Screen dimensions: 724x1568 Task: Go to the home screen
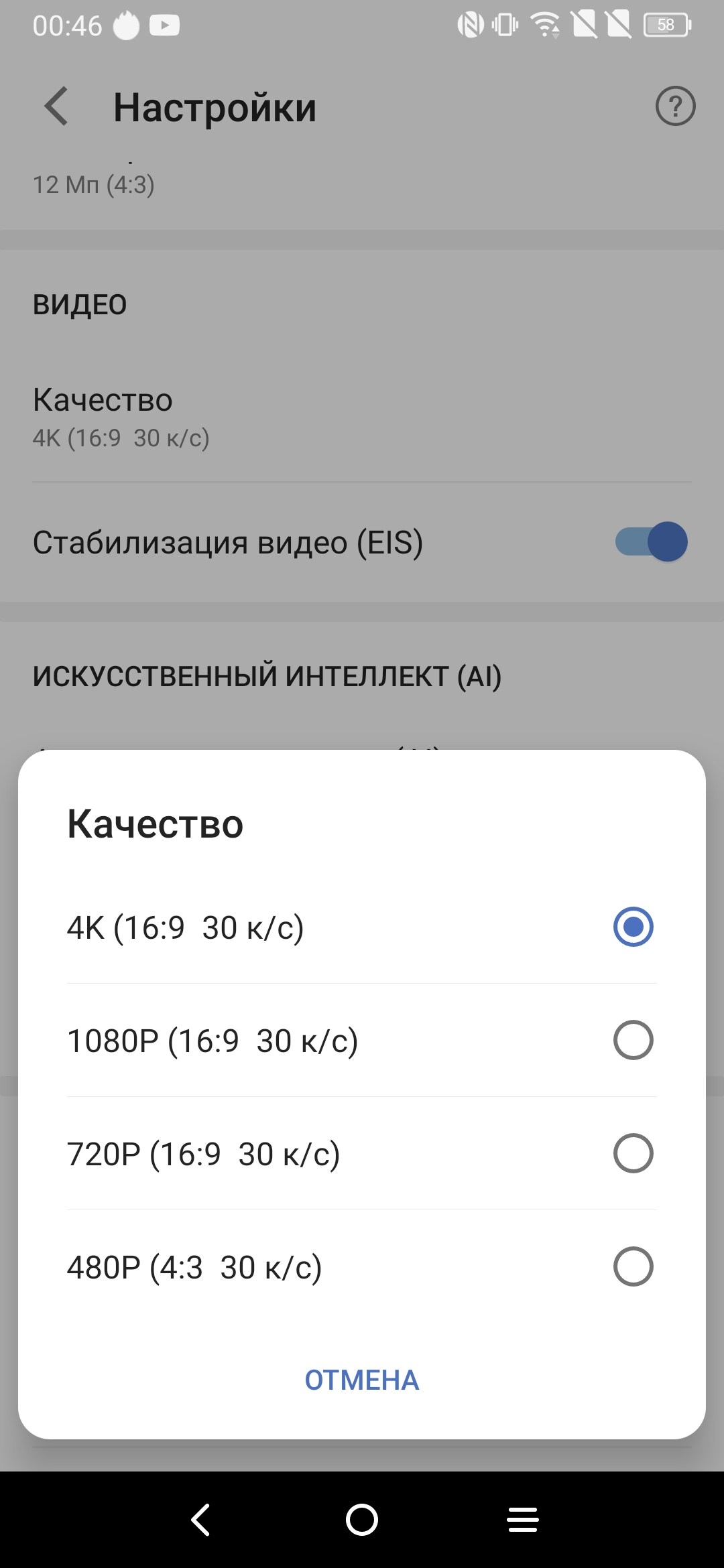click(362, 1519)
